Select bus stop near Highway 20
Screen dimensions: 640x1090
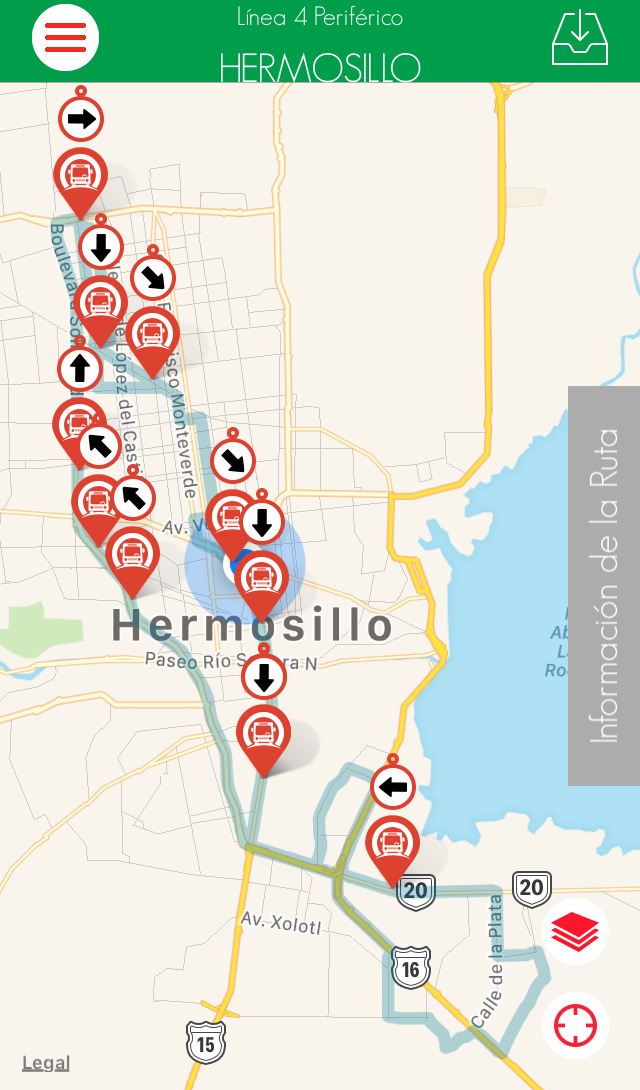coord(392,845)
